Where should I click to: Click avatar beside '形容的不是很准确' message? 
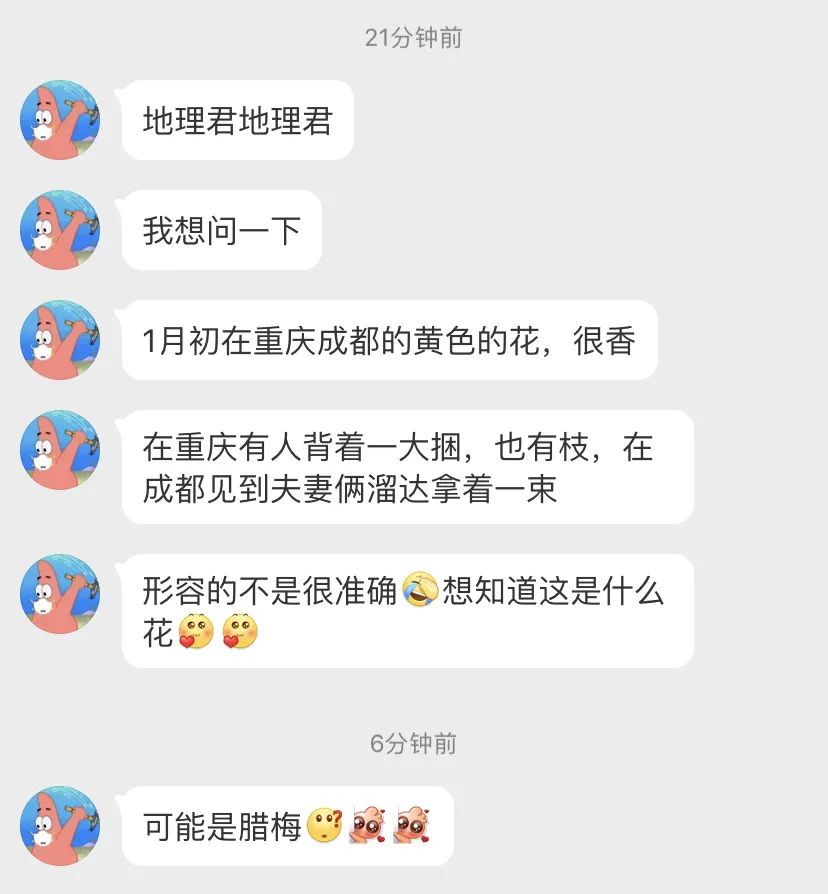coord(58,590)
